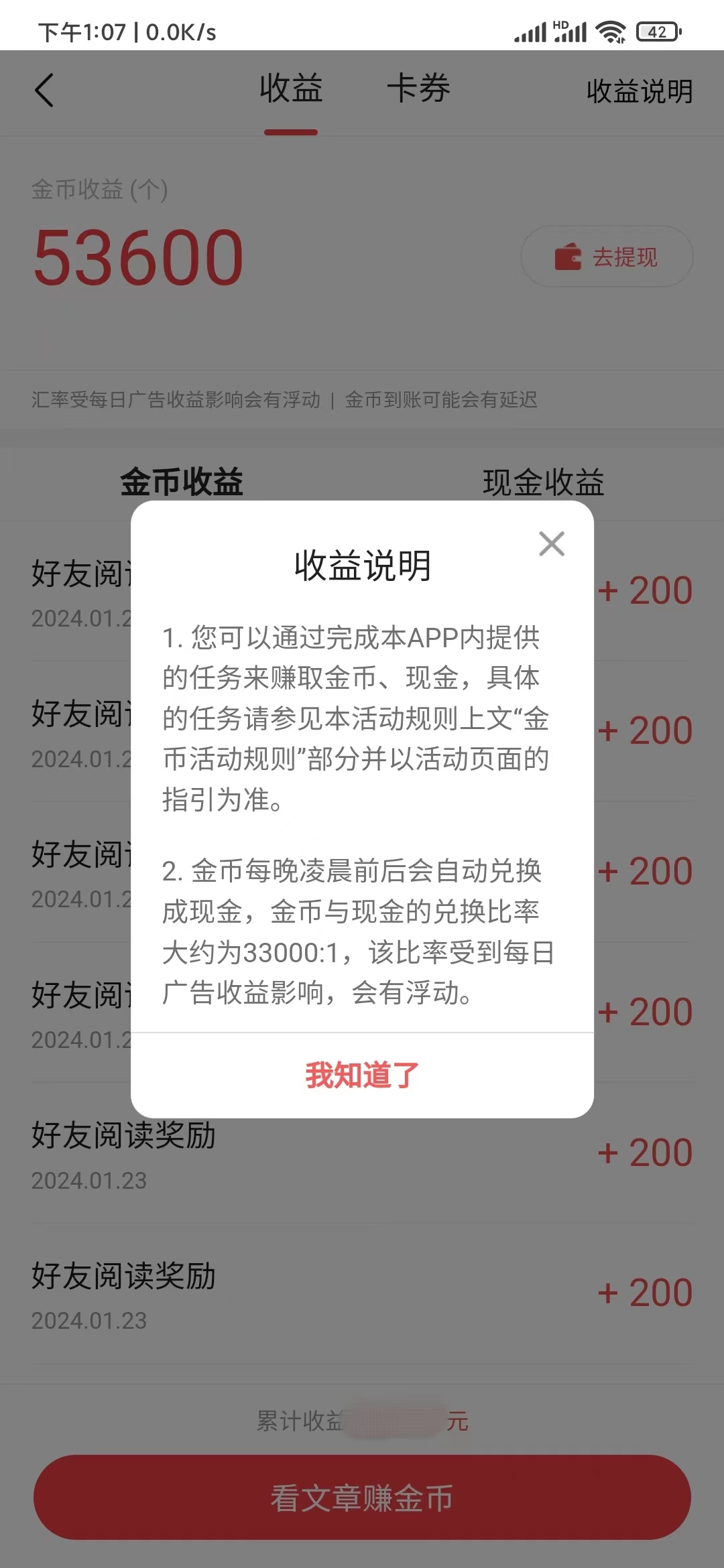
Task: Close the 收益说明 dialog with the X
Action: click(x=552, y=544)
